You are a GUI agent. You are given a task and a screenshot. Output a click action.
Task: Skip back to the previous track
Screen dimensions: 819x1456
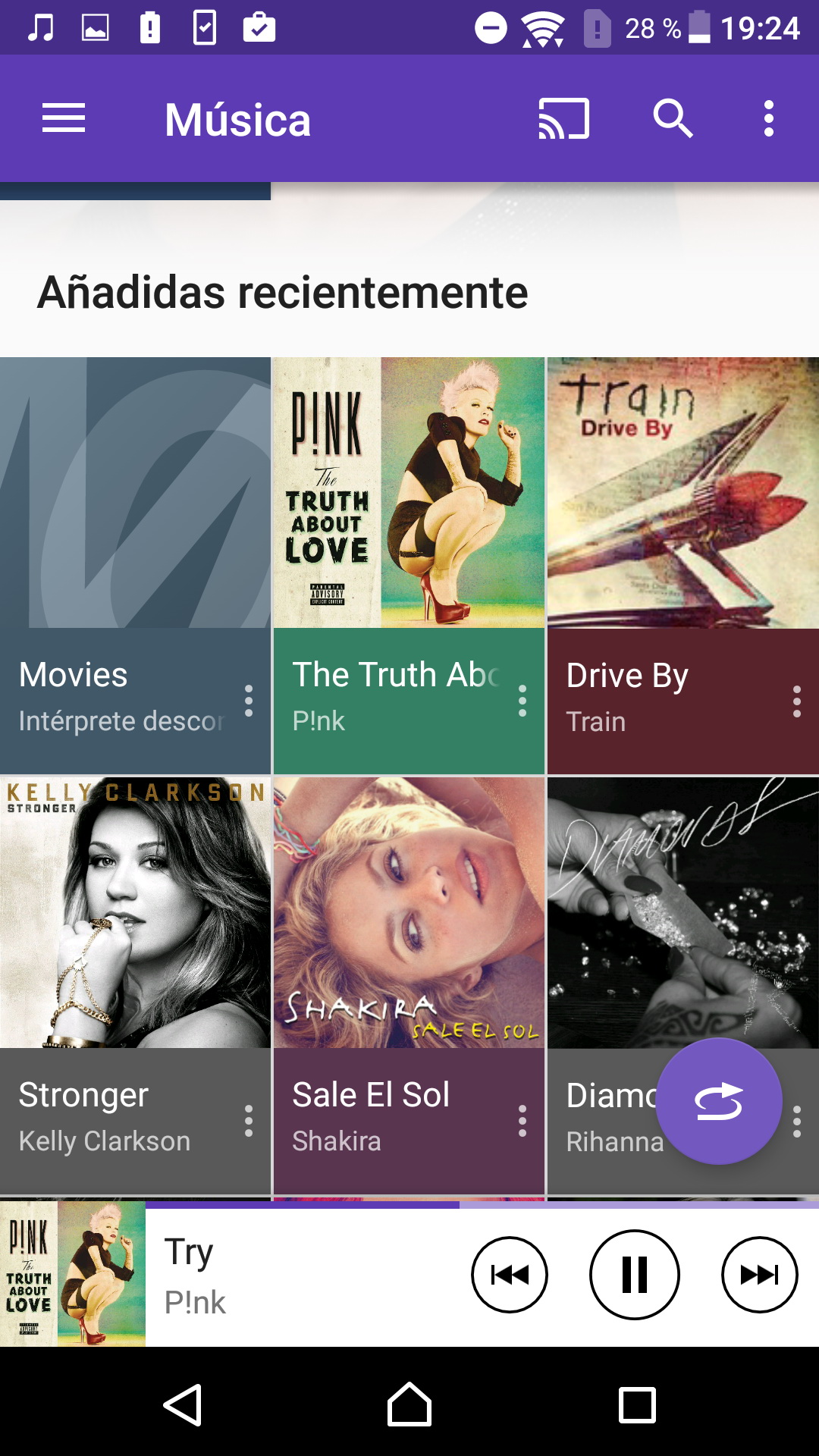pyautogui.click(x=510, y=1275)
